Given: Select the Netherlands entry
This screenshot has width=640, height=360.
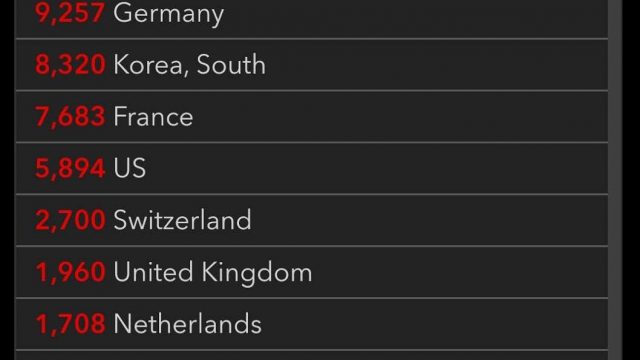Looking at the screenshot, I should pyautogui.click(x=311, y=324).
